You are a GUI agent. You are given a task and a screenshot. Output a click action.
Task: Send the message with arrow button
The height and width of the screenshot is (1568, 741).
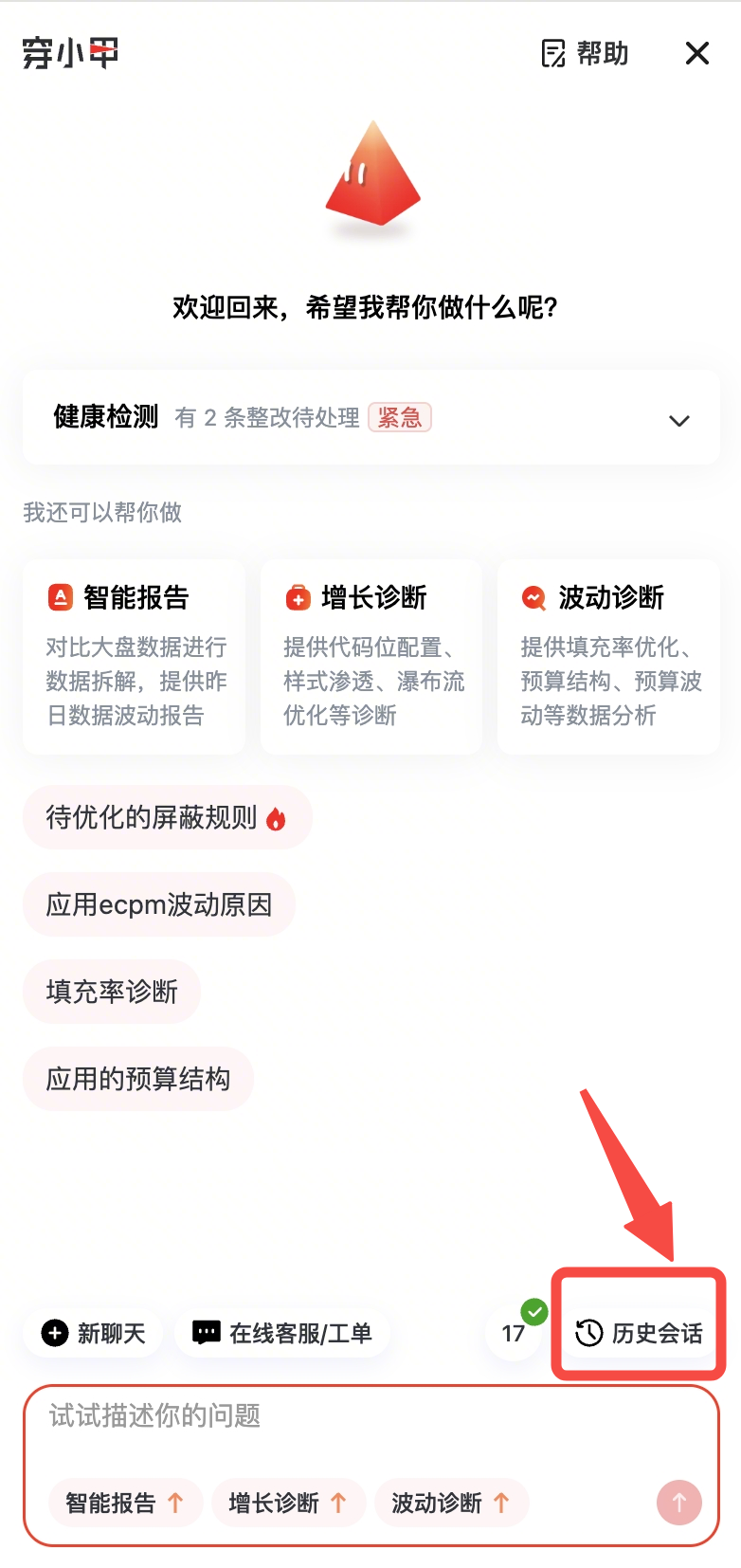point(678,1503)
